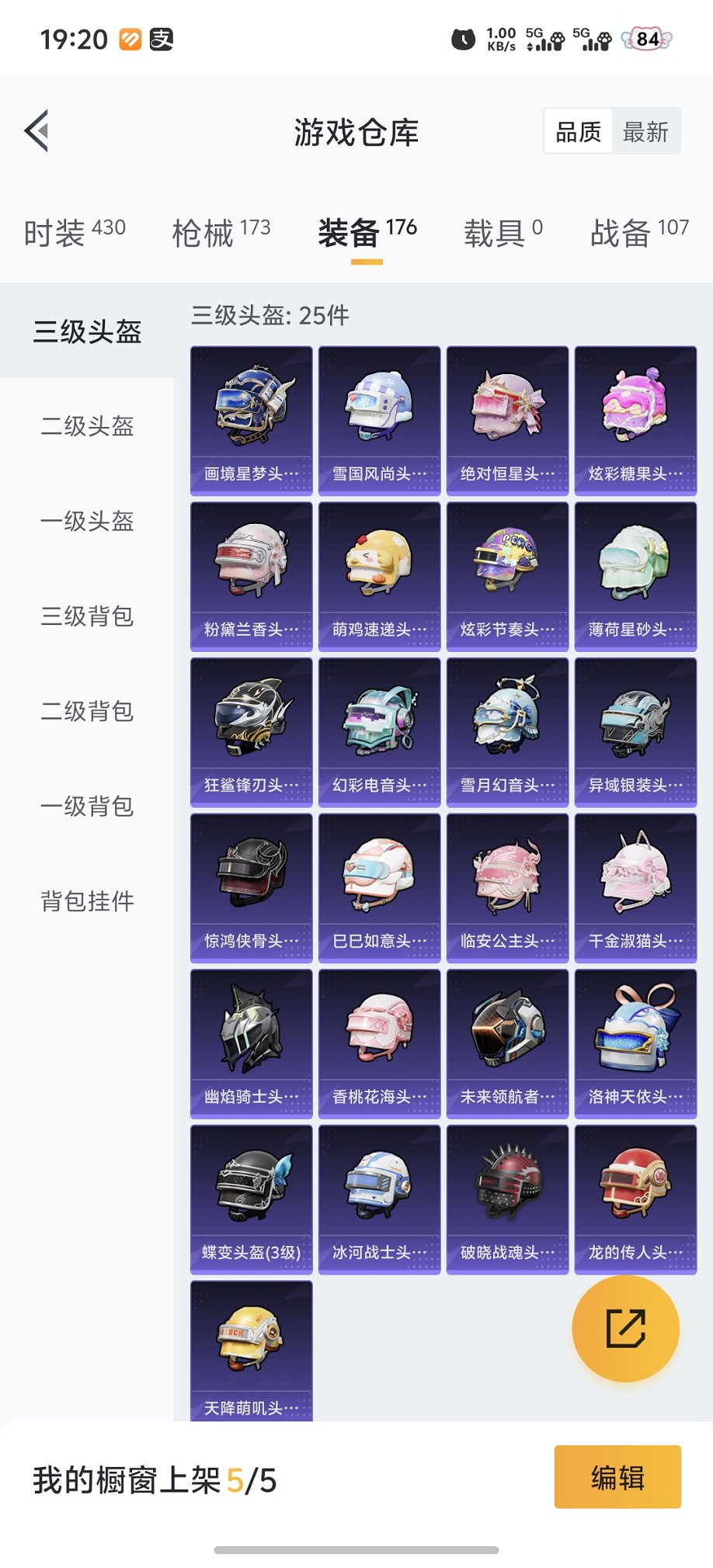The width and height of the screenshot is (713, 1568).
Task: View the 萌鸡速递 helmet item
Action: pyautogui.click(x=379, y=576)
